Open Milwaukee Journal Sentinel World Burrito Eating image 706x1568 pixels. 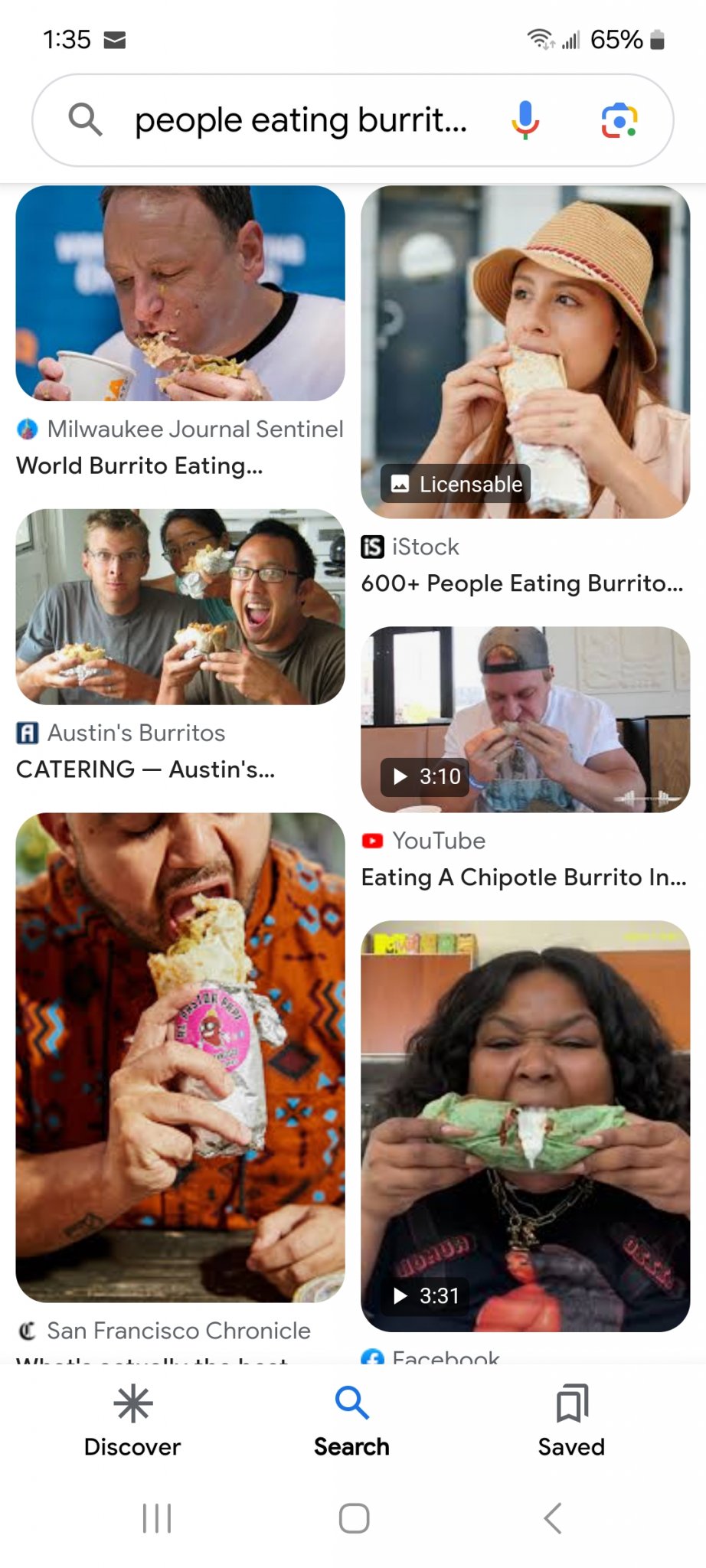(x=180, y=293)
